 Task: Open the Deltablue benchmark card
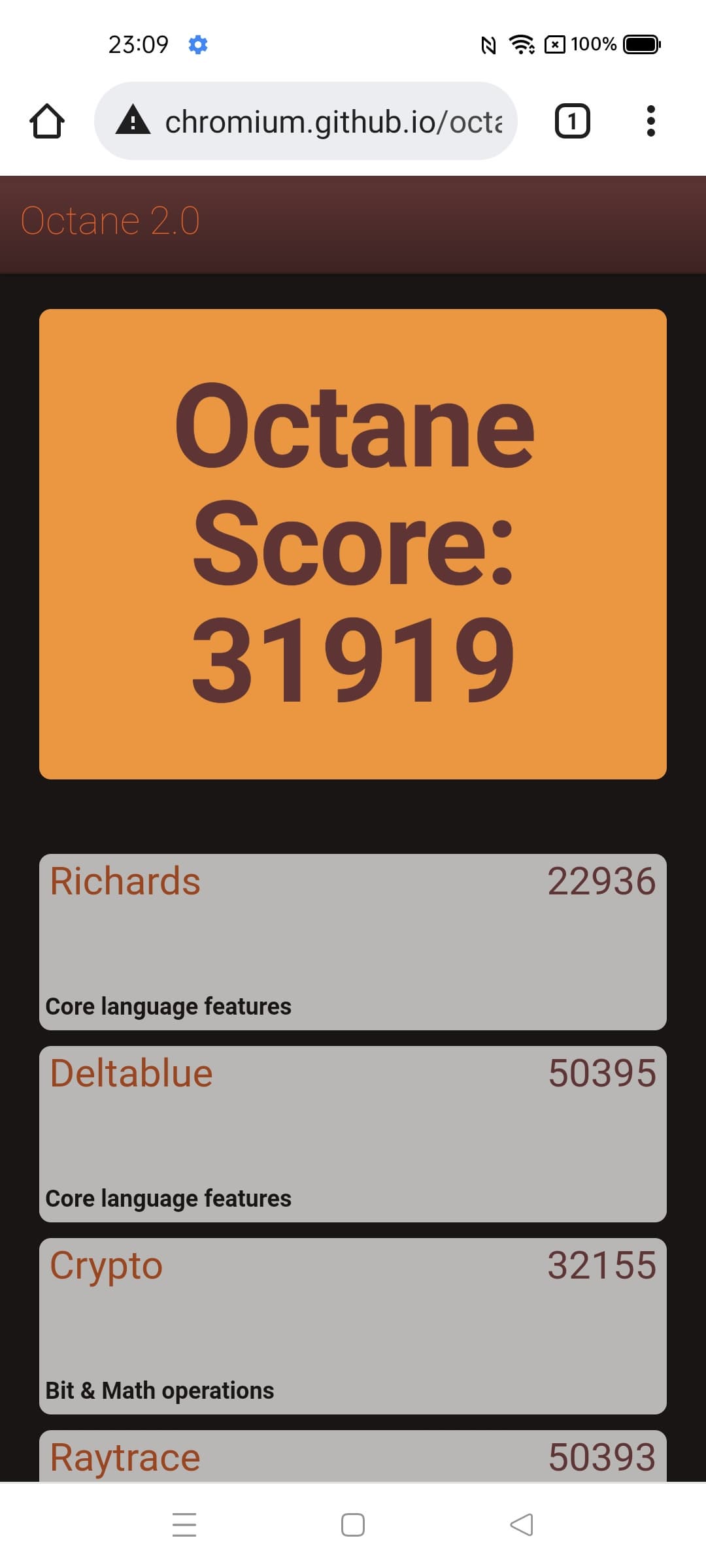tap(353, 1134)
